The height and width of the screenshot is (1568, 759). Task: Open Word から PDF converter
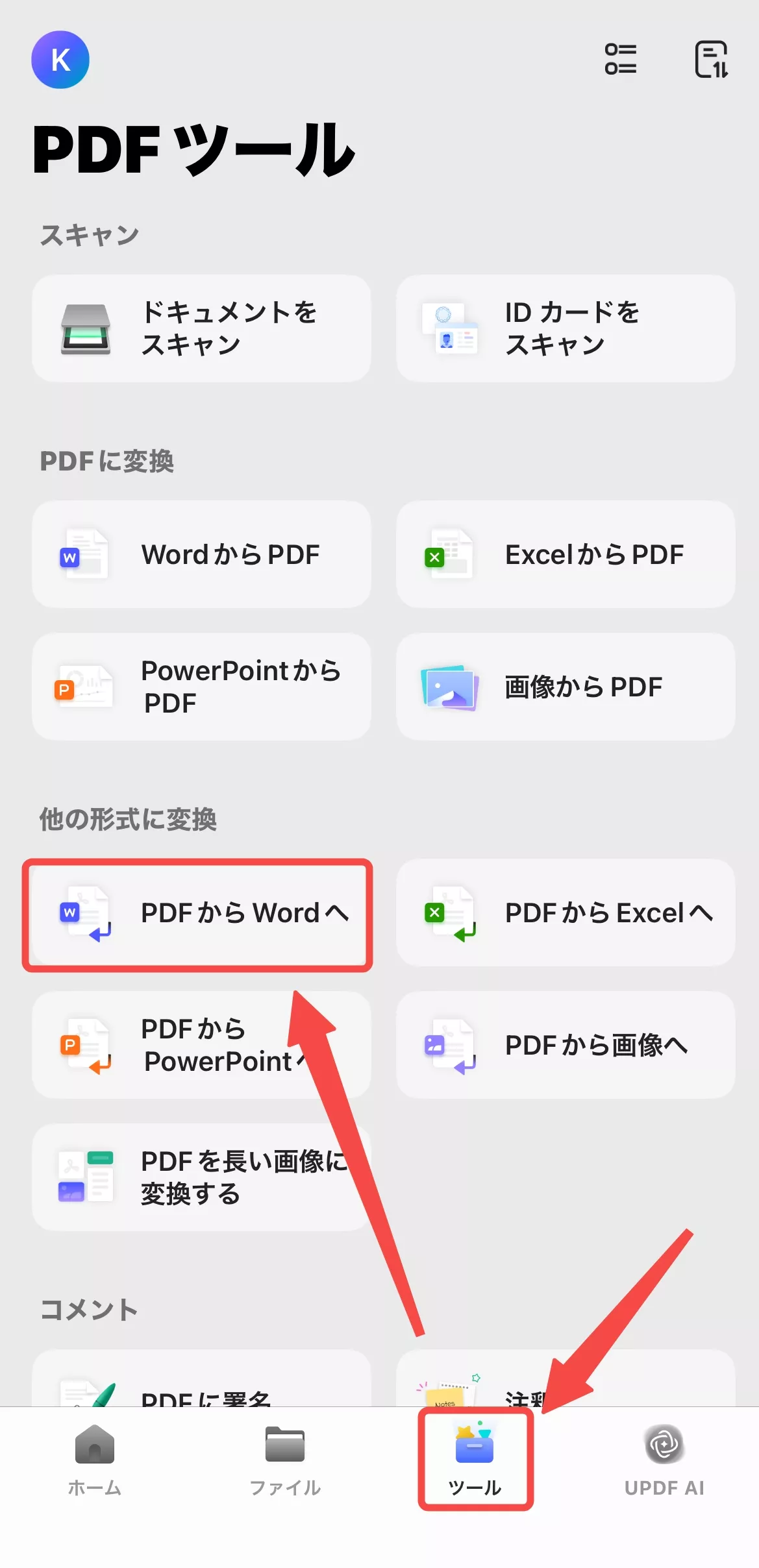[x=201, y=554]
